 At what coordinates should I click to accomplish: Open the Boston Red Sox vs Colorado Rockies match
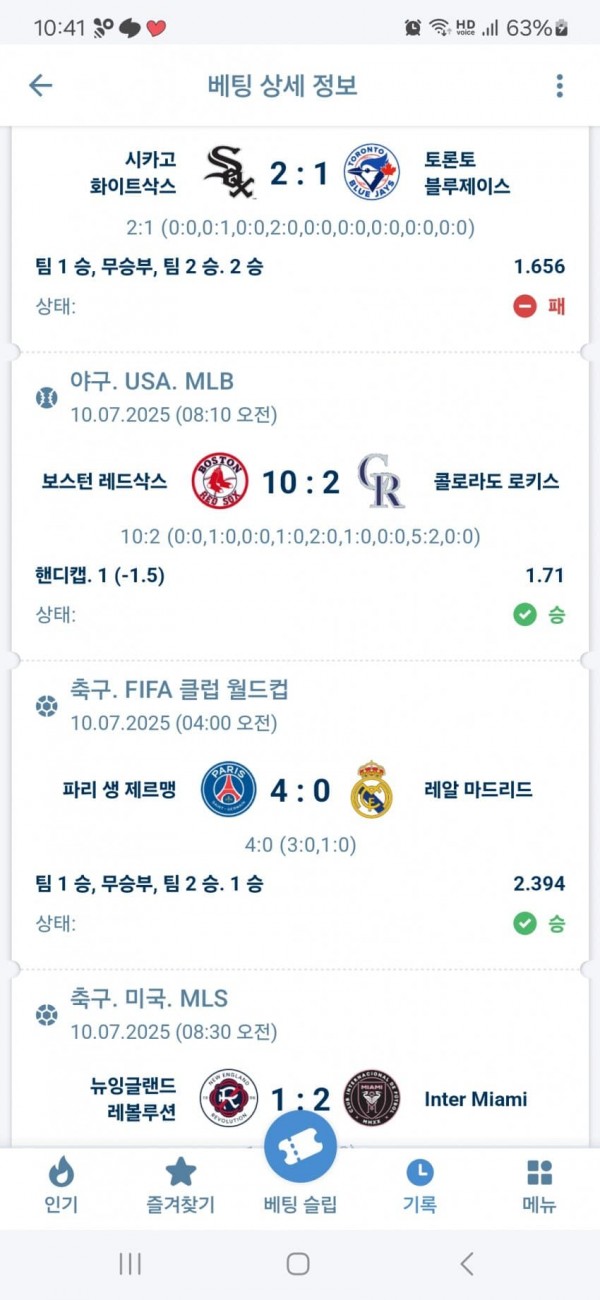point(300,482)
